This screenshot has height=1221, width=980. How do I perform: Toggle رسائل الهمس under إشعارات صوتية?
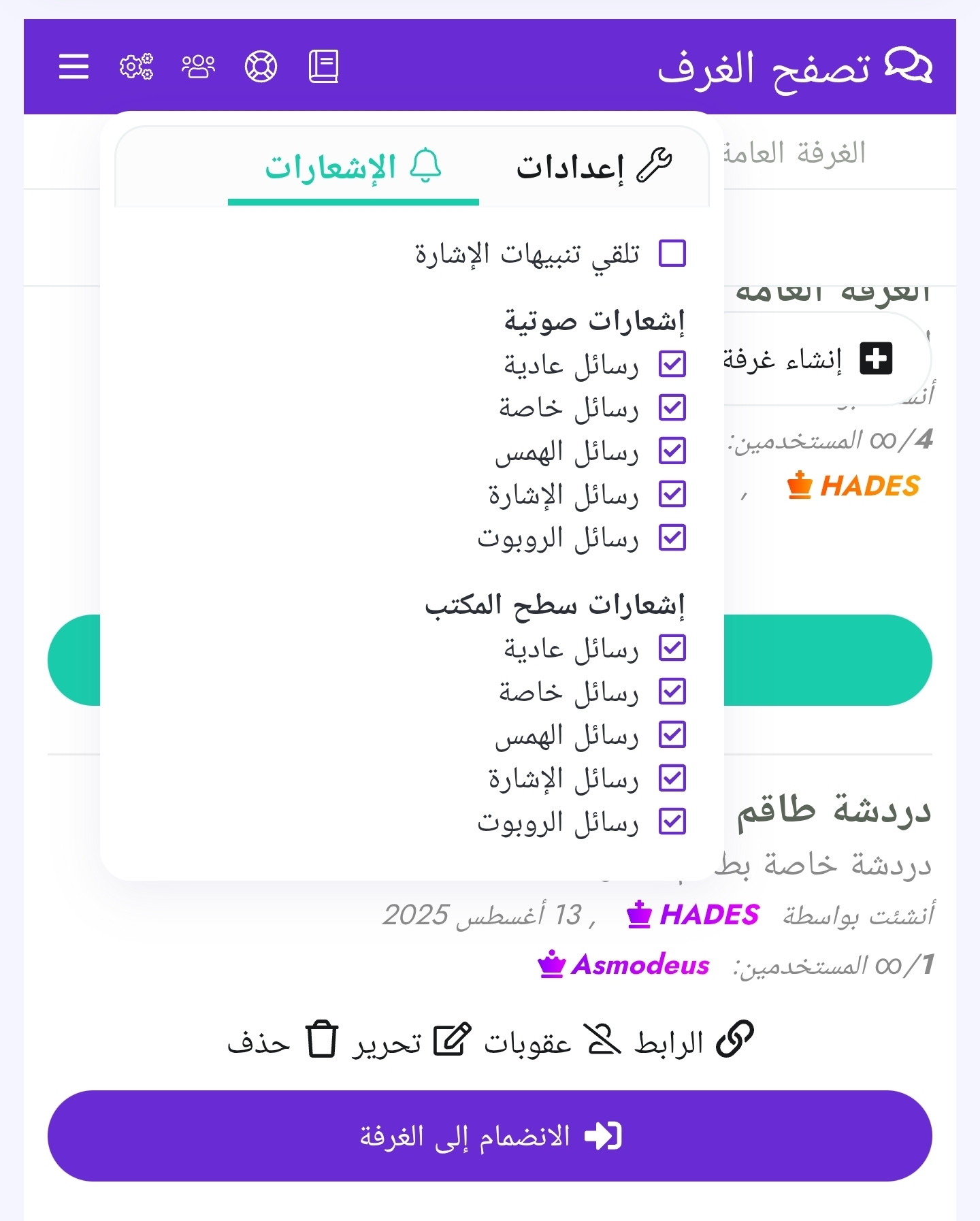(672, 451)
